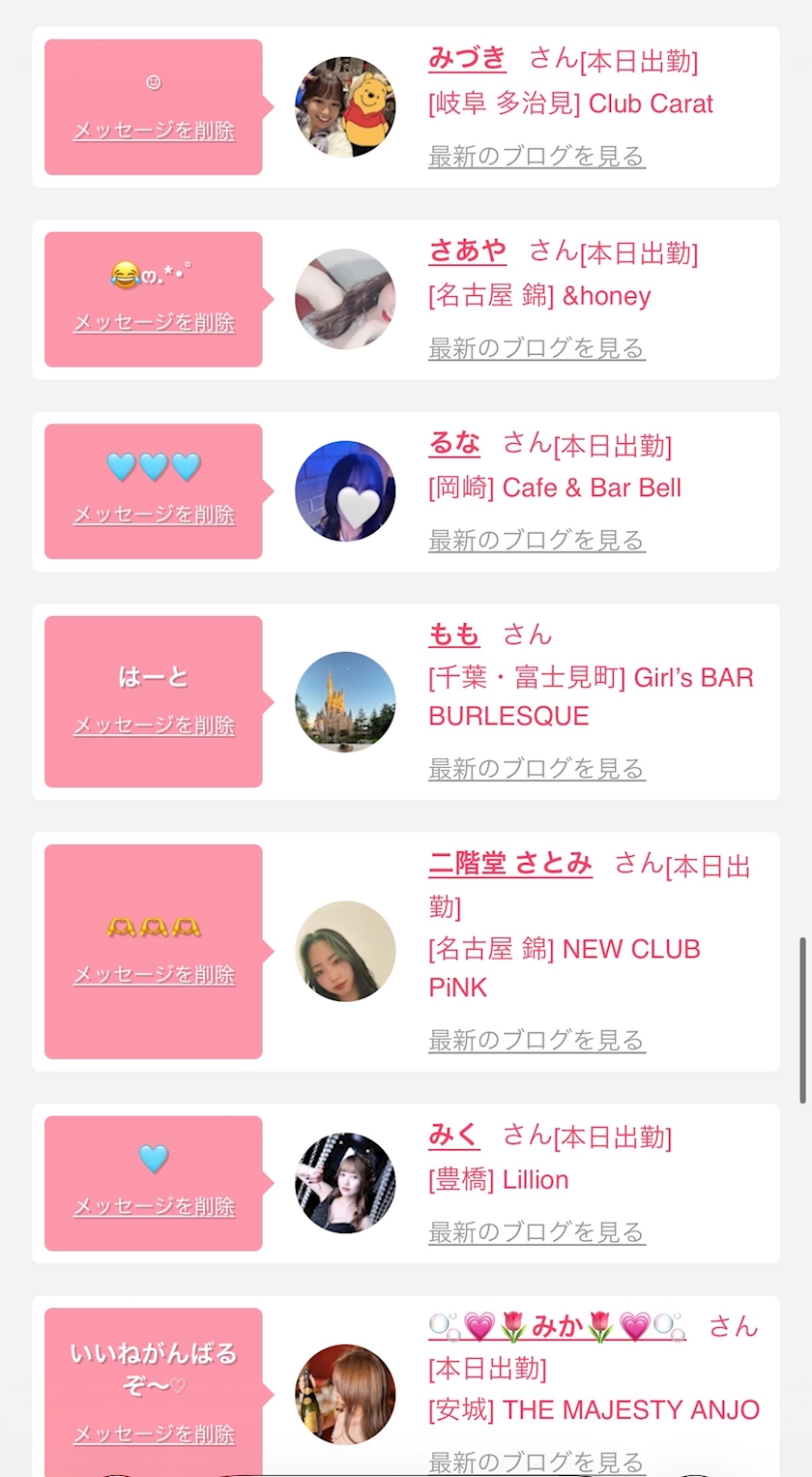View さあや's latest blog
This screenshot has width=812, height=1477.
[536, 348]
